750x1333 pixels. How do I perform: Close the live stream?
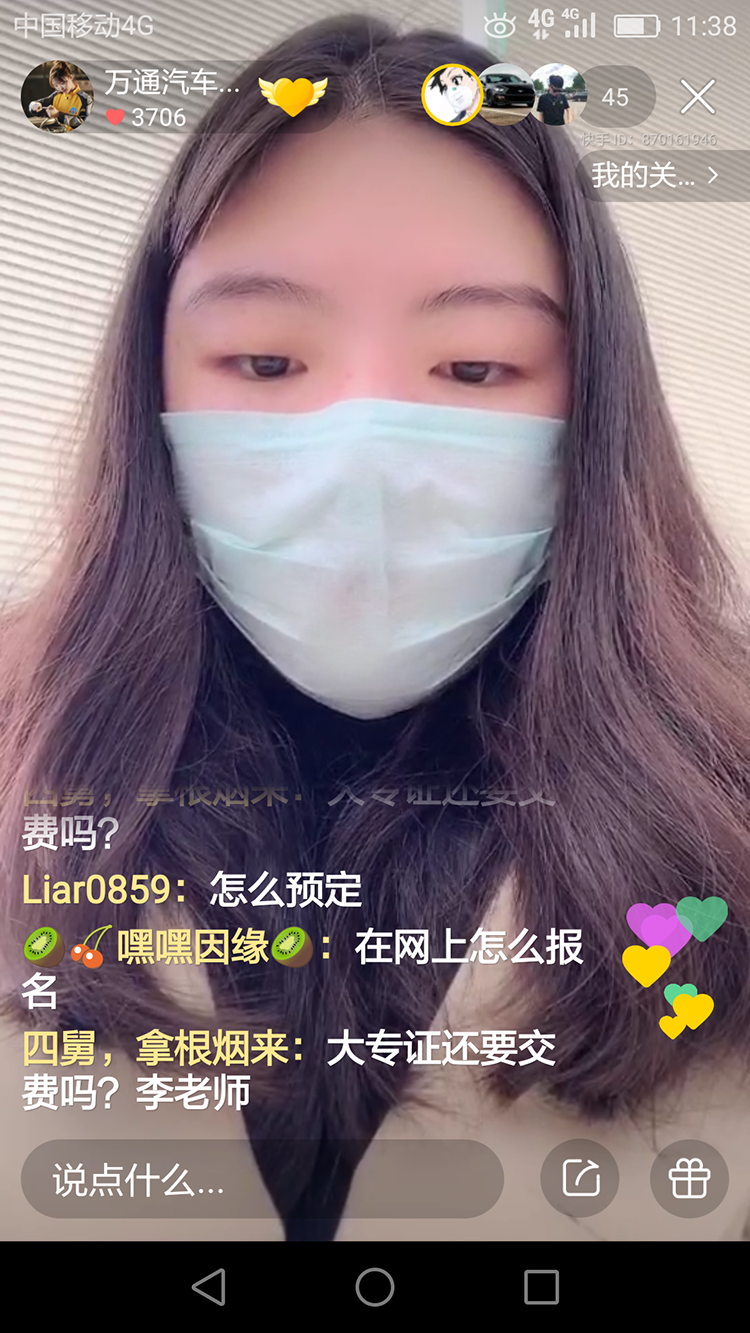tap(697, 97)
